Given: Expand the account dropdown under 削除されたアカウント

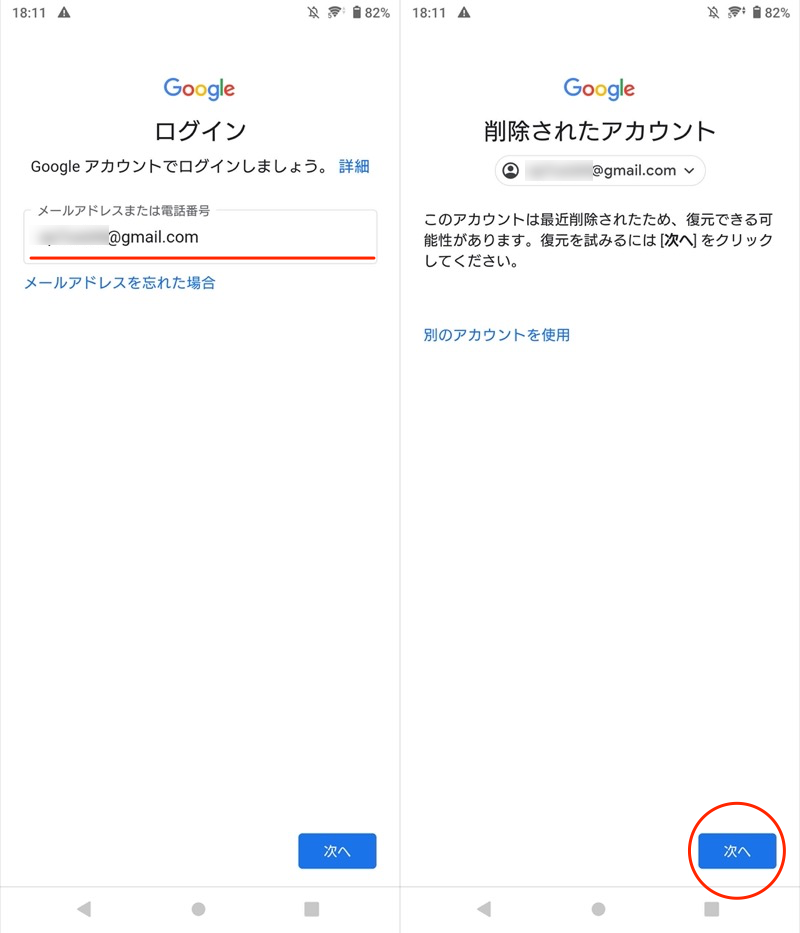Looking at the screenshot, I should (600, 171).
